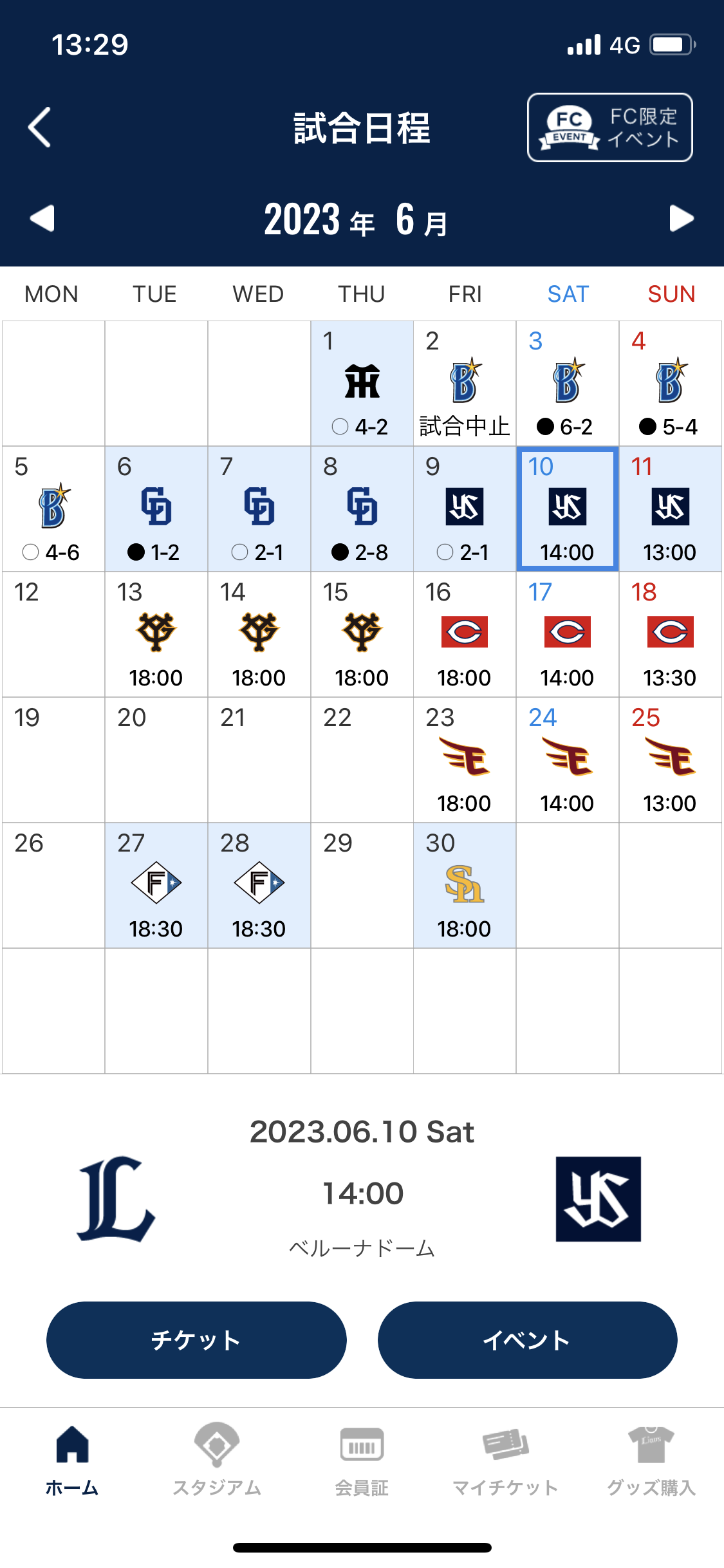Select June 11 game at 13:00
This screenshot has height=1568, width=724.
tap(670, 509)
